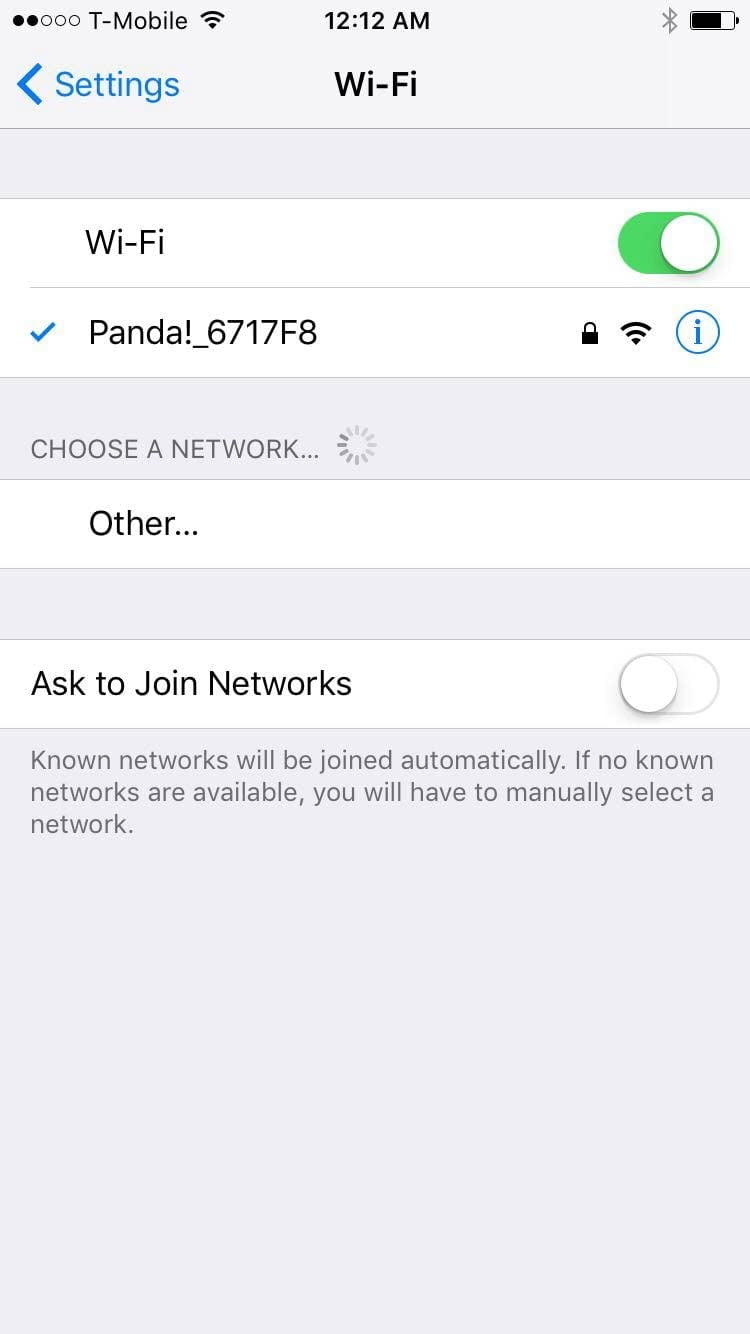This screenshot has width=750, height=1334.
Task: Go back to Settings
Action: [x=98, y=85]
